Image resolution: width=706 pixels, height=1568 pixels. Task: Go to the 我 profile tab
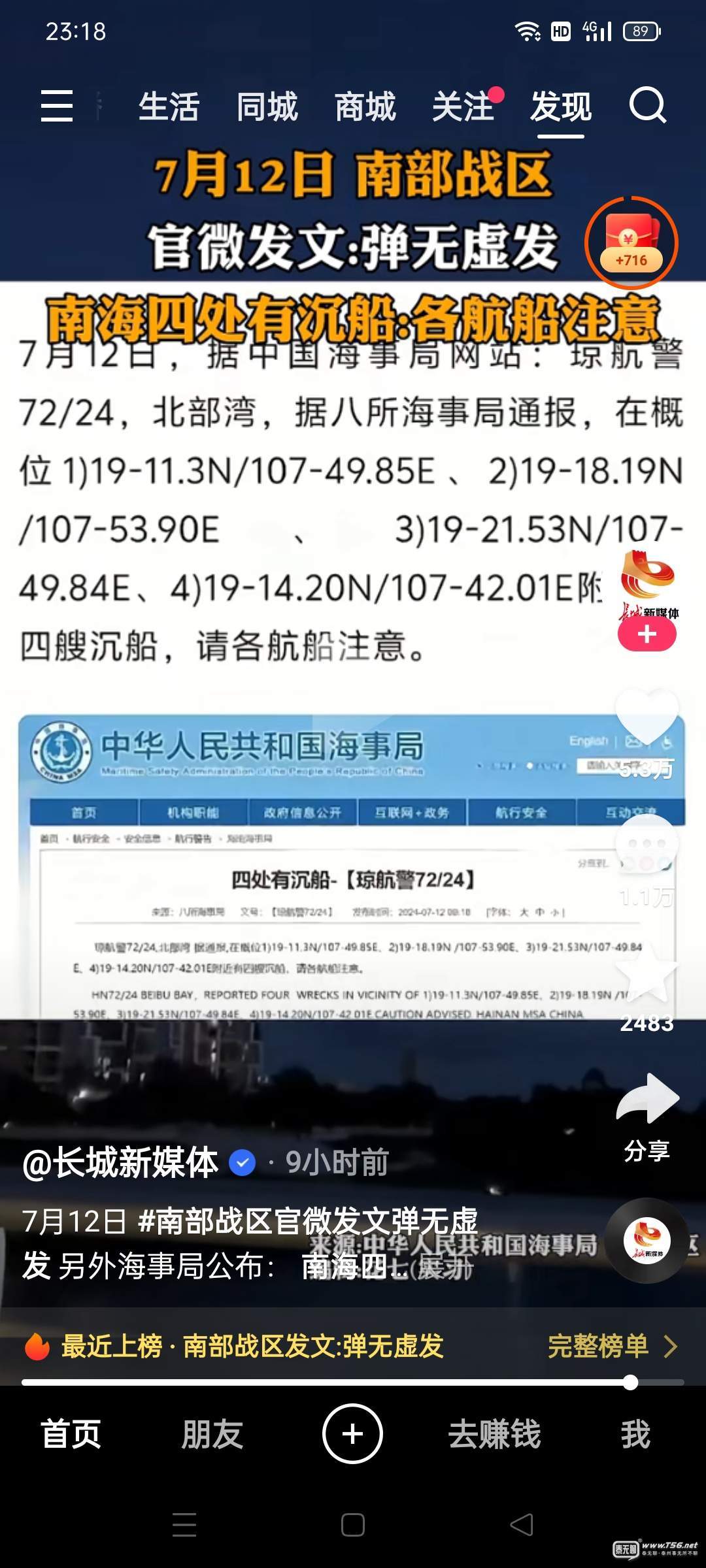(635, 1435)
